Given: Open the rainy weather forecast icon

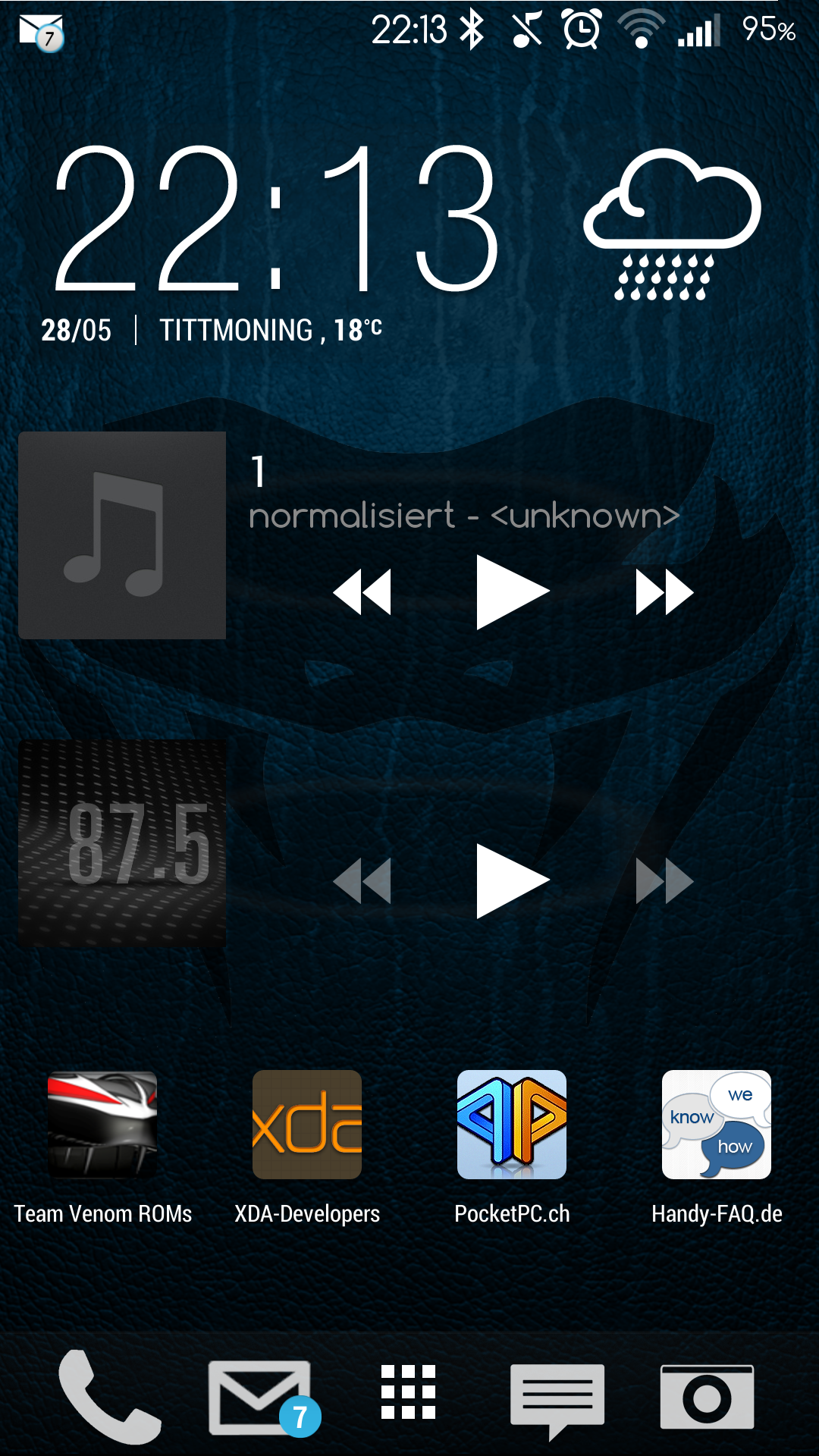Looking at the screenshot, I should (672, 224).
